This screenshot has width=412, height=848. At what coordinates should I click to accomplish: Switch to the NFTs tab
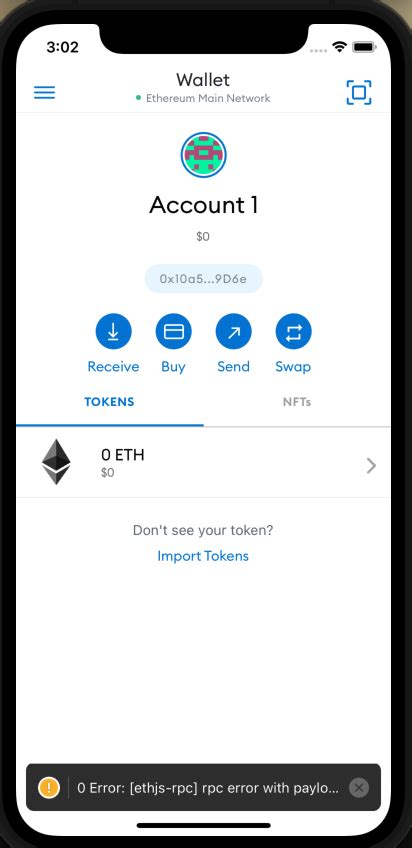pyautogui.click(x=297, y=402)
